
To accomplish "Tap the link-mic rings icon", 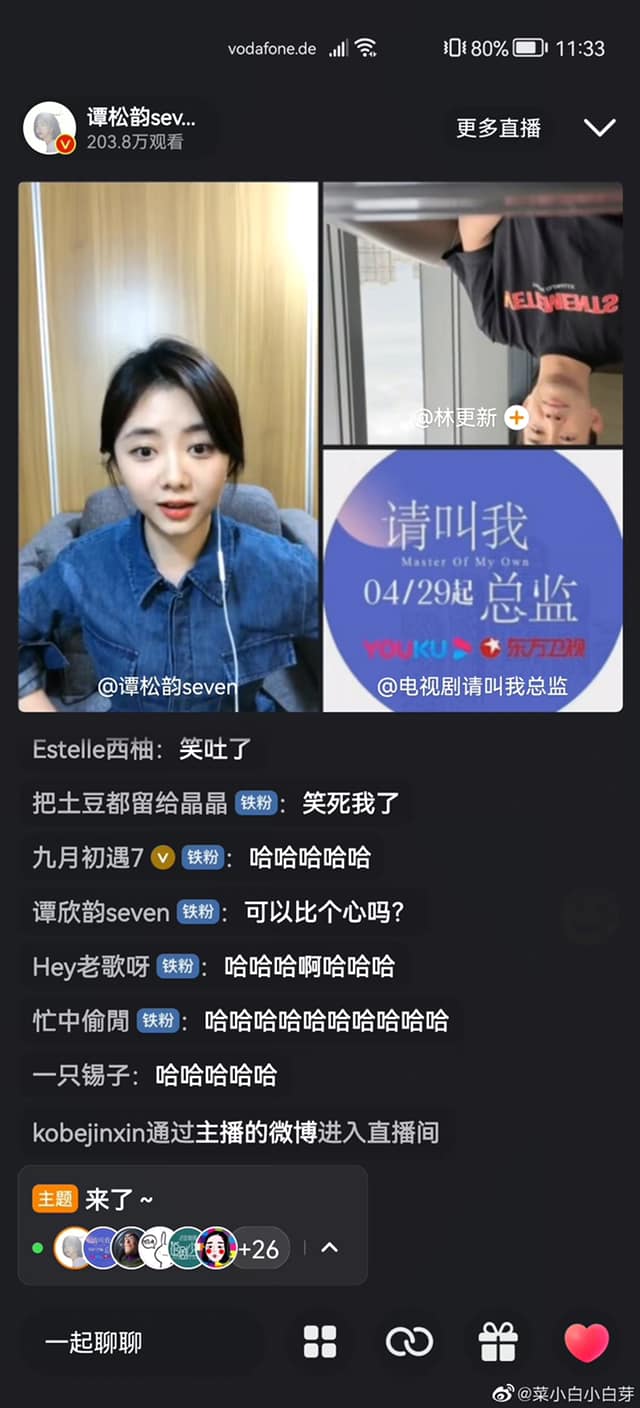I will (409, 1342).
